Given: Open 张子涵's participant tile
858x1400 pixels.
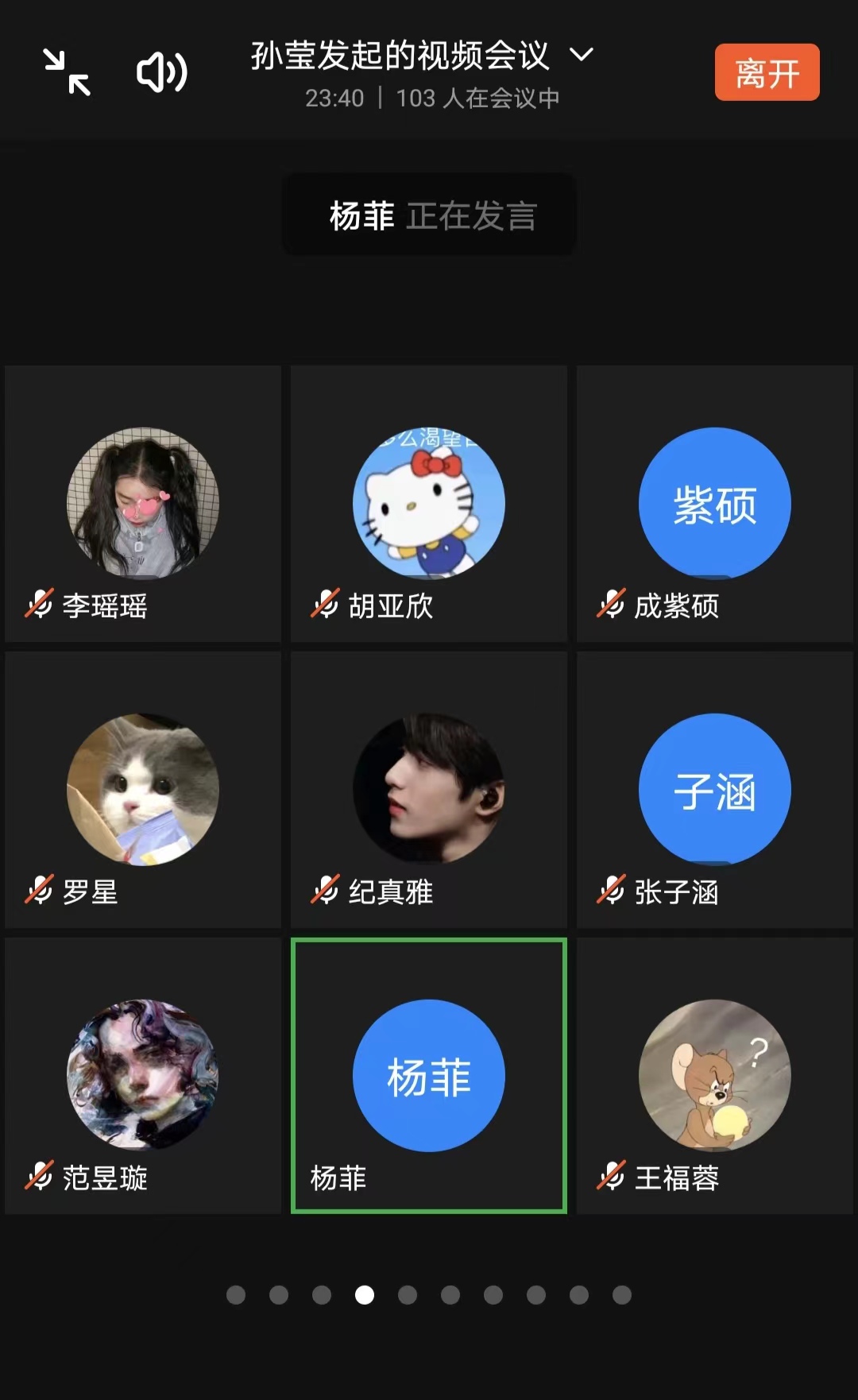Looking at the screenshot, I should [x=715, y=790].
